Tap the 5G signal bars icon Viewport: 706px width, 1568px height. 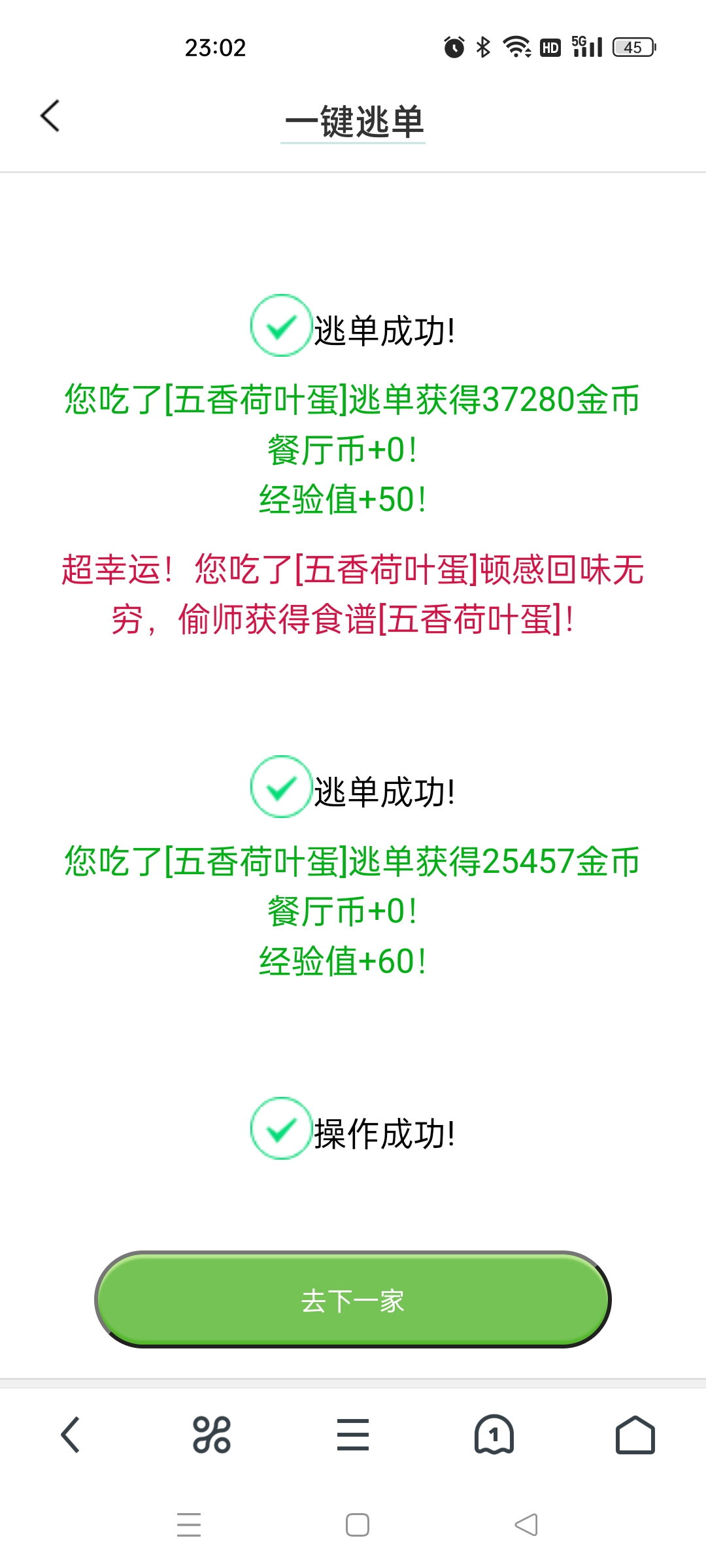[587, 46]
